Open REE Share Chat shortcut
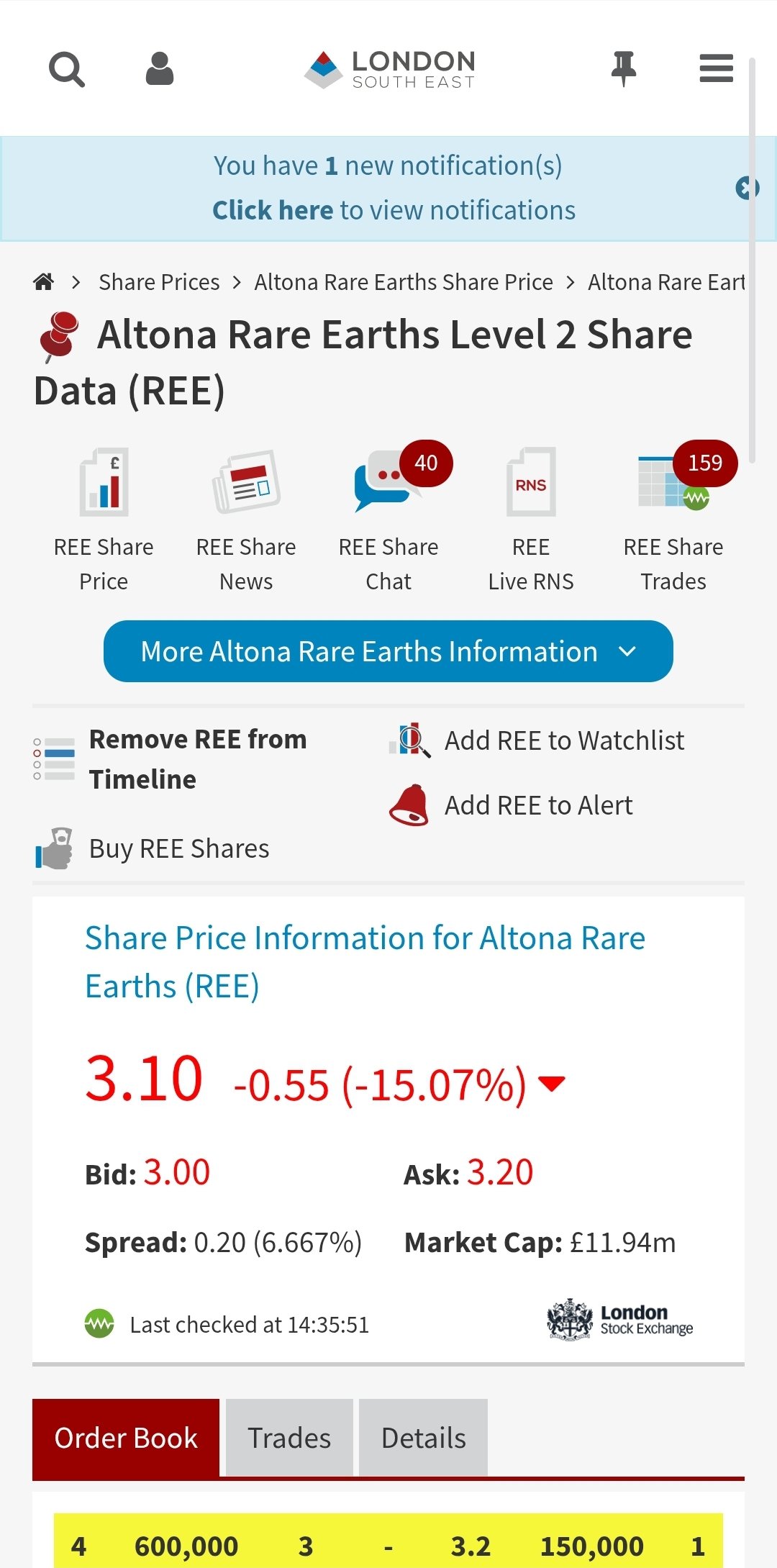The height and width of the screenshot is (1568, 777). 388,520
